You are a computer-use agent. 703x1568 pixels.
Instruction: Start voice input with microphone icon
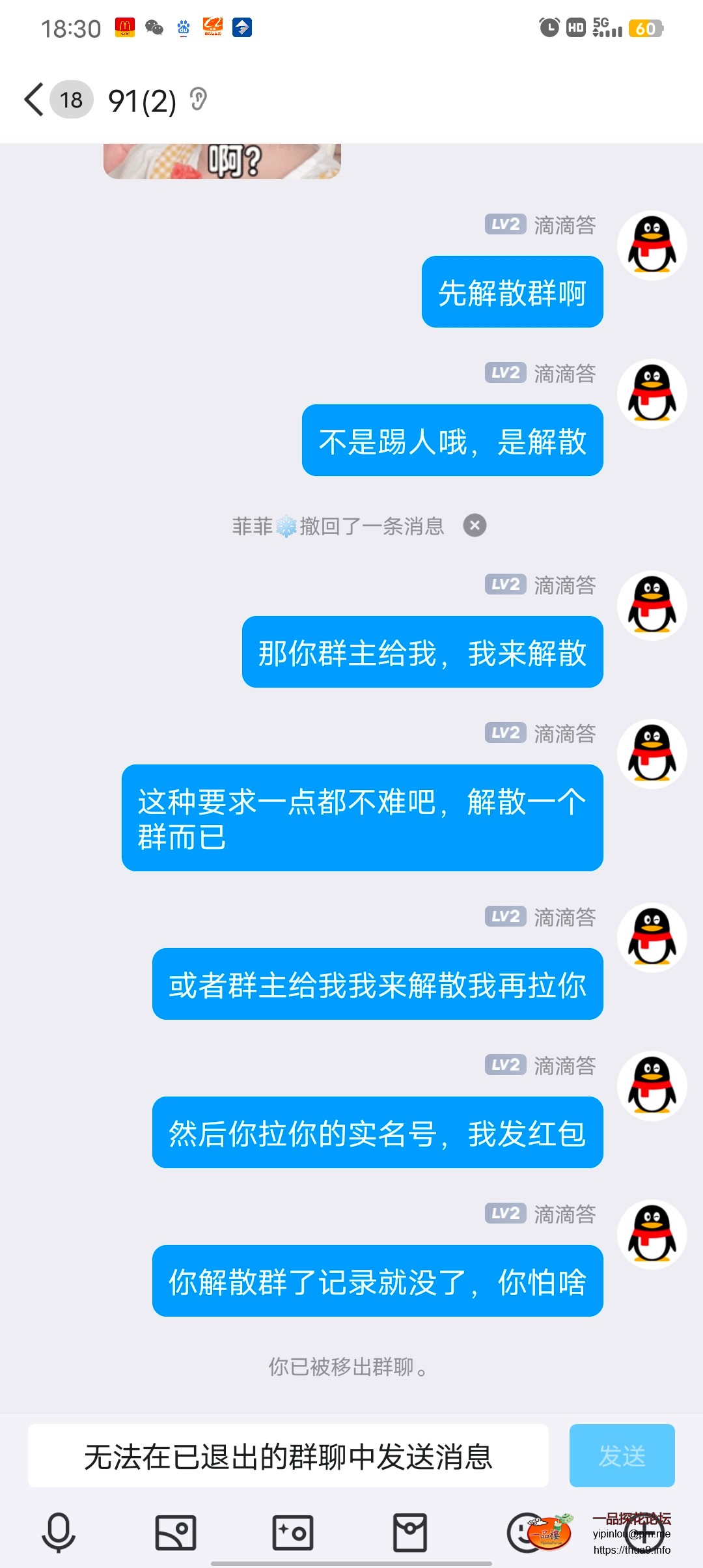click(x=59, y=1532)
